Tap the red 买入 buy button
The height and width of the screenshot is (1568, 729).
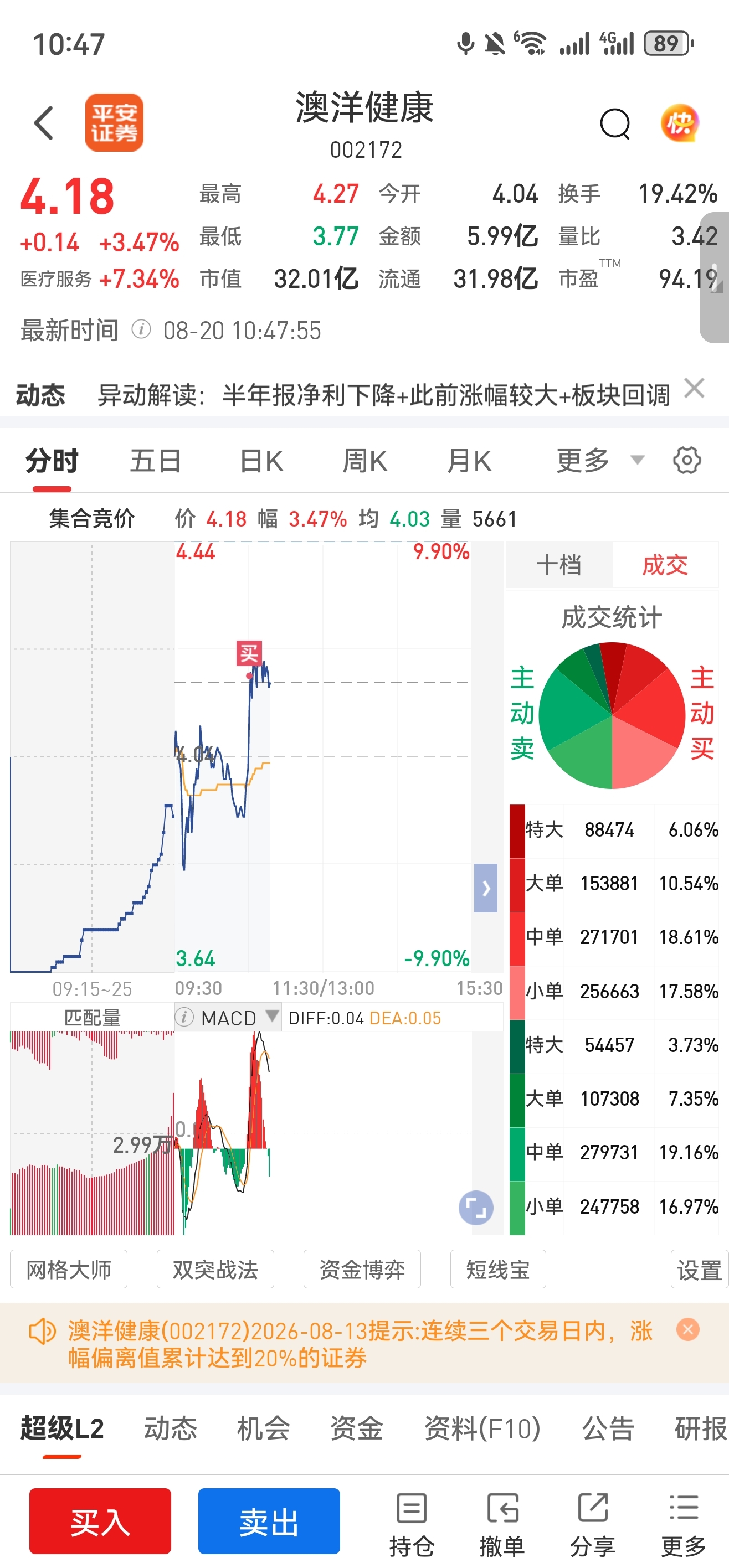pos(100,1521)
